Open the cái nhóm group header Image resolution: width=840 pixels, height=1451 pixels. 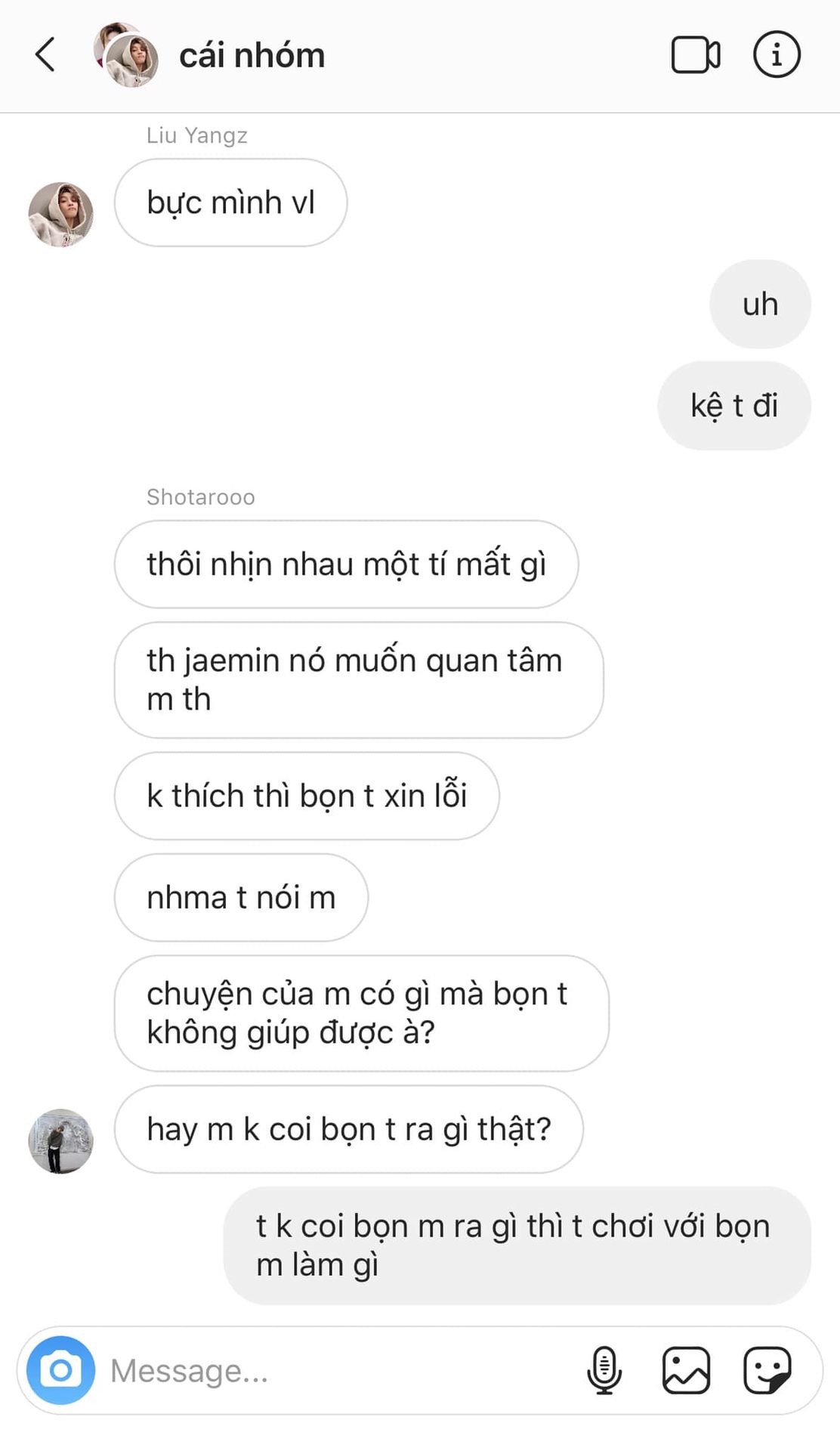pyautogui.click(x=252, y=55)
